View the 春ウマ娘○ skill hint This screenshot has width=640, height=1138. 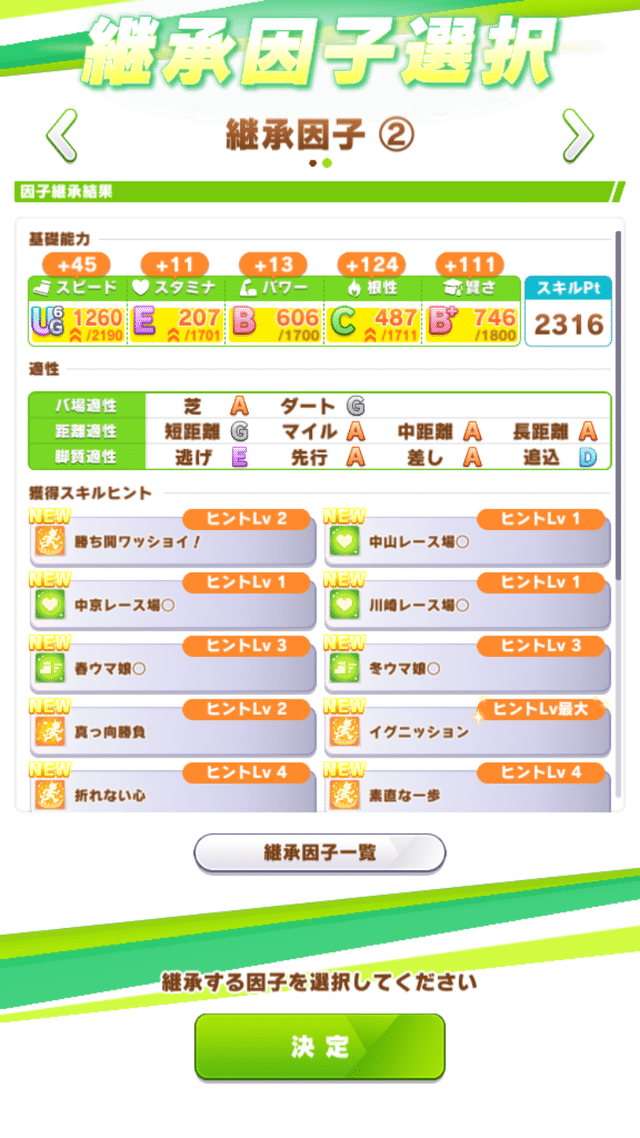click(173, 667)
